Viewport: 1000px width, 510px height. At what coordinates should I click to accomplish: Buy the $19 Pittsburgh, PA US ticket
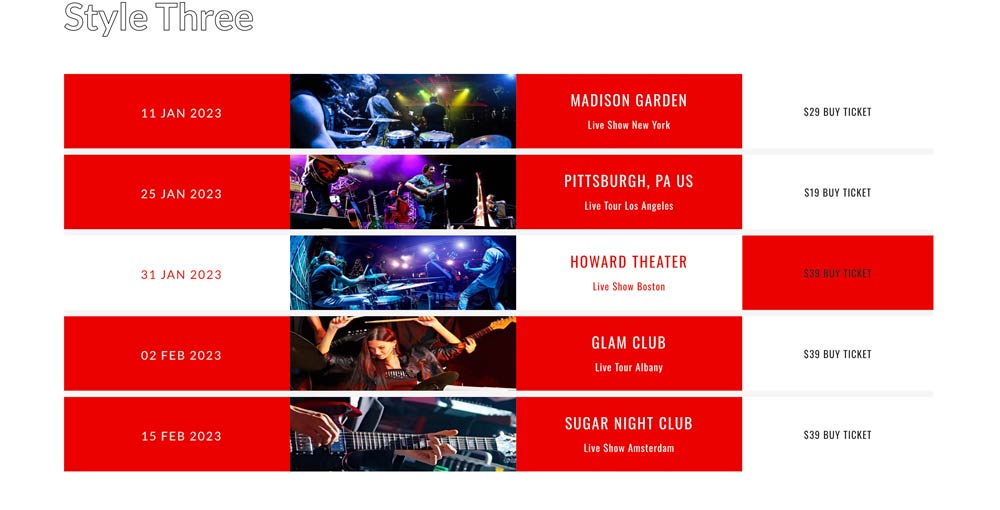(x=837, y=193)
